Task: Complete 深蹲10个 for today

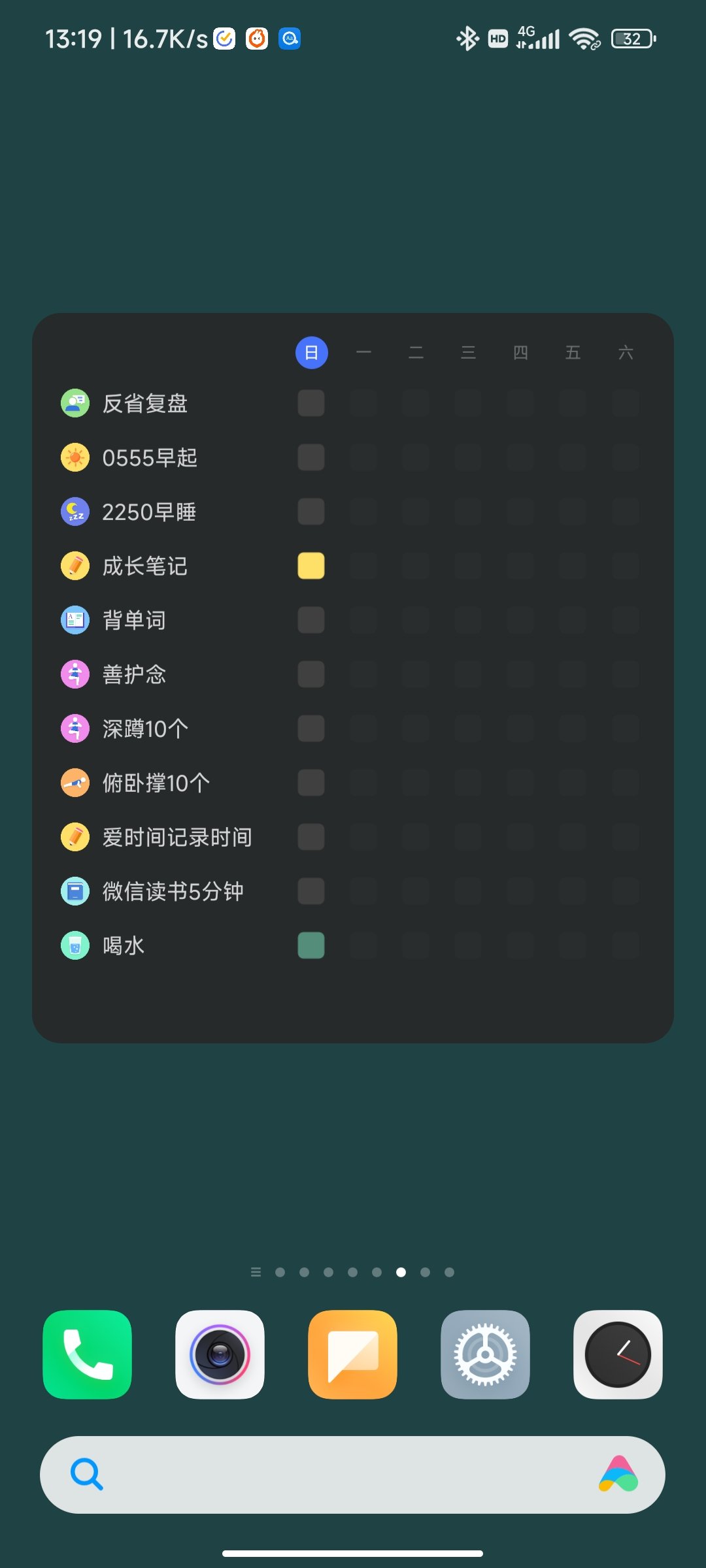Action: [x=311, y=728]
